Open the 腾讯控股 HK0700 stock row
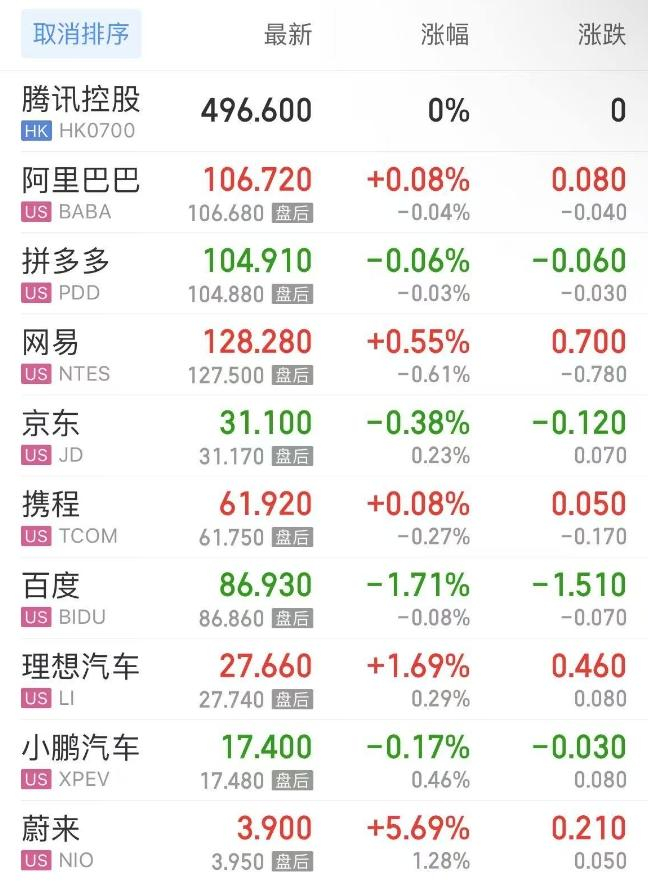Image resolution: width=648 pixels, height=881 pixels. pos(82,111)
